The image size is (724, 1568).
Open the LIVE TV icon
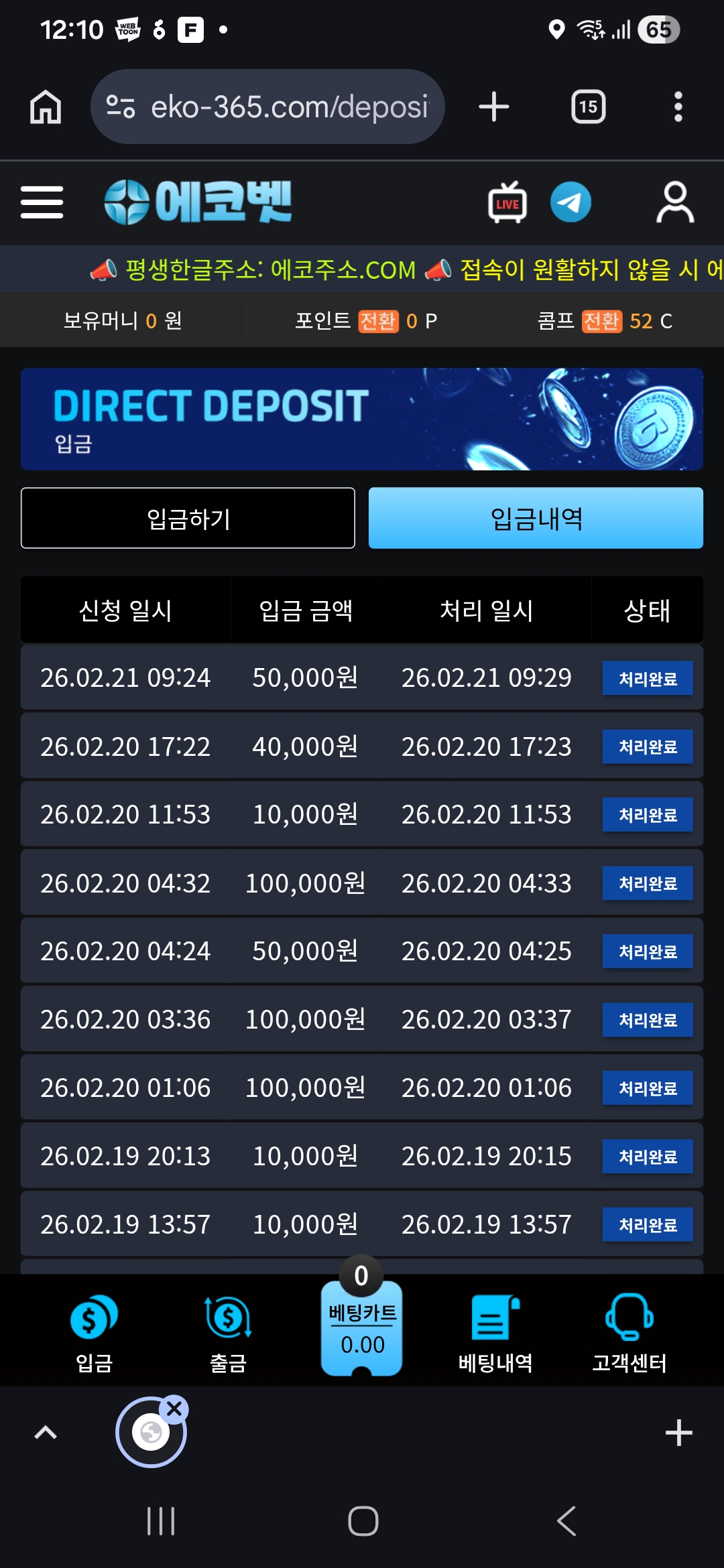coord(507,202)
